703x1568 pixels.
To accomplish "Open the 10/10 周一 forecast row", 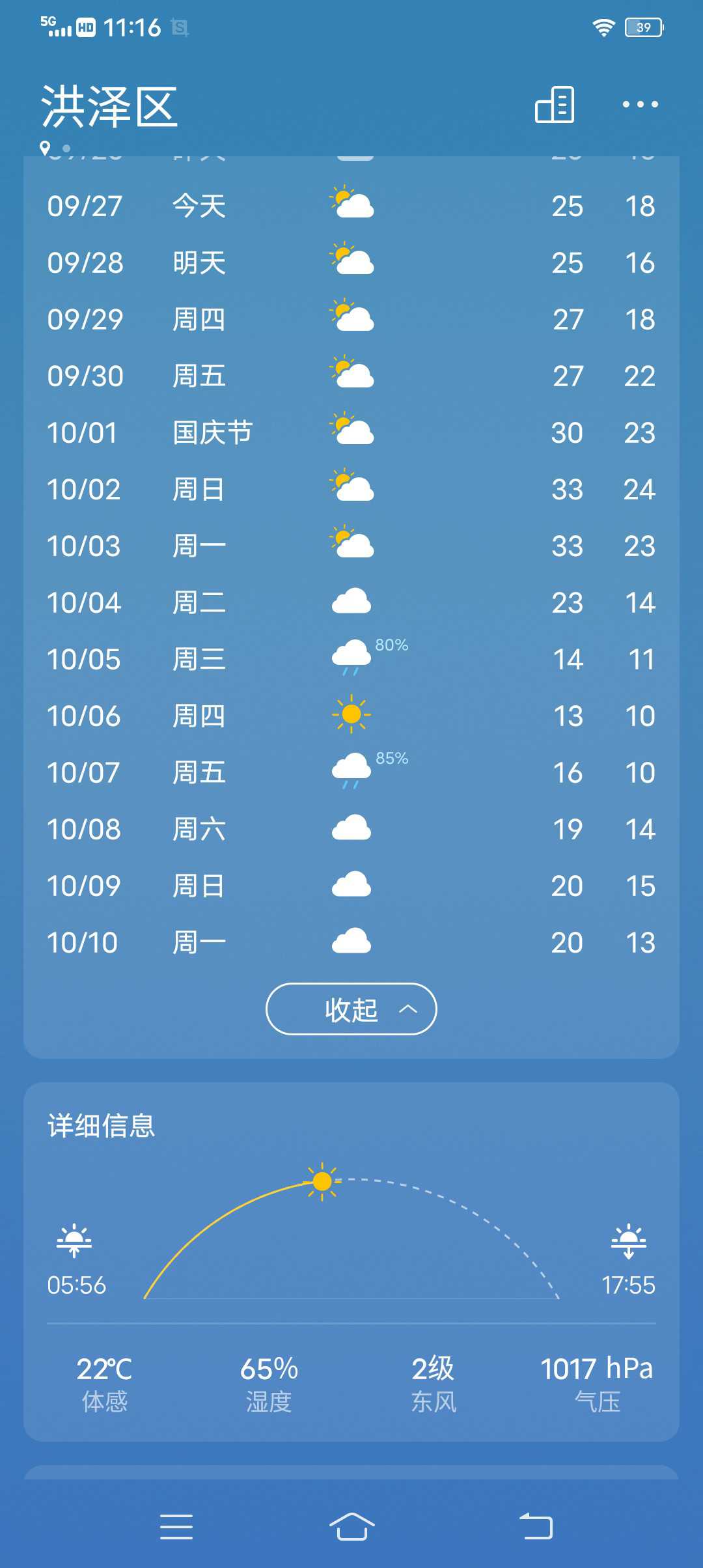I will (x=351, y=942).
